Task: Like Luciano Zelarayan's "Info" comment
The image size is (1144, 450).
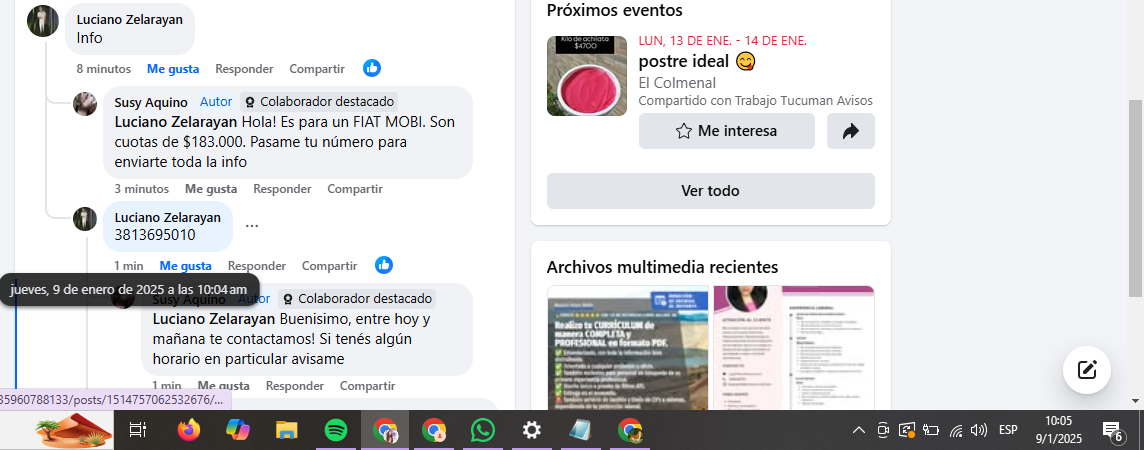Action: point(173,69)
